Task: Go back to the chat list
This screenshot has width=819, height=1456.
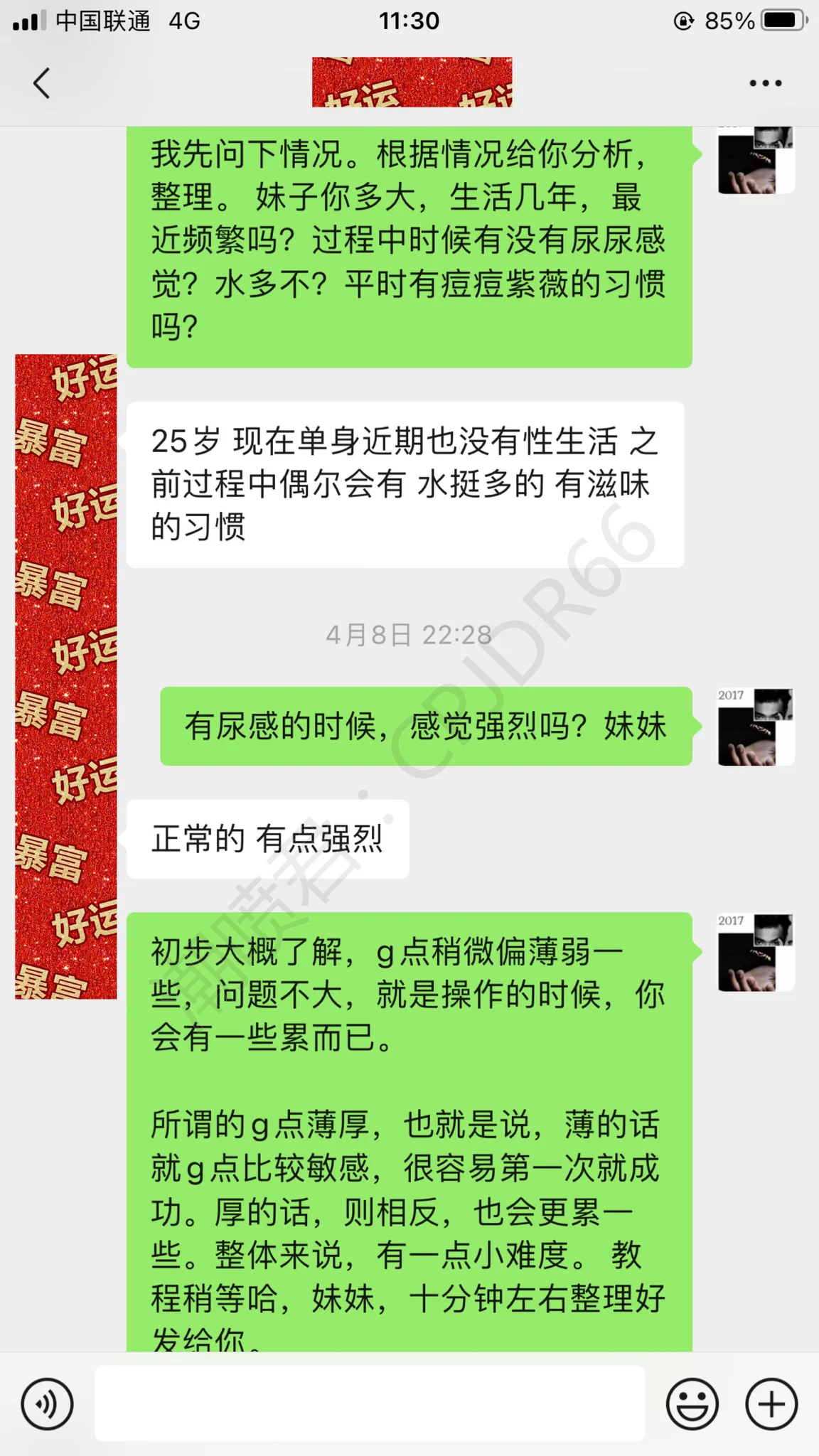Action: tap(43, 83)
